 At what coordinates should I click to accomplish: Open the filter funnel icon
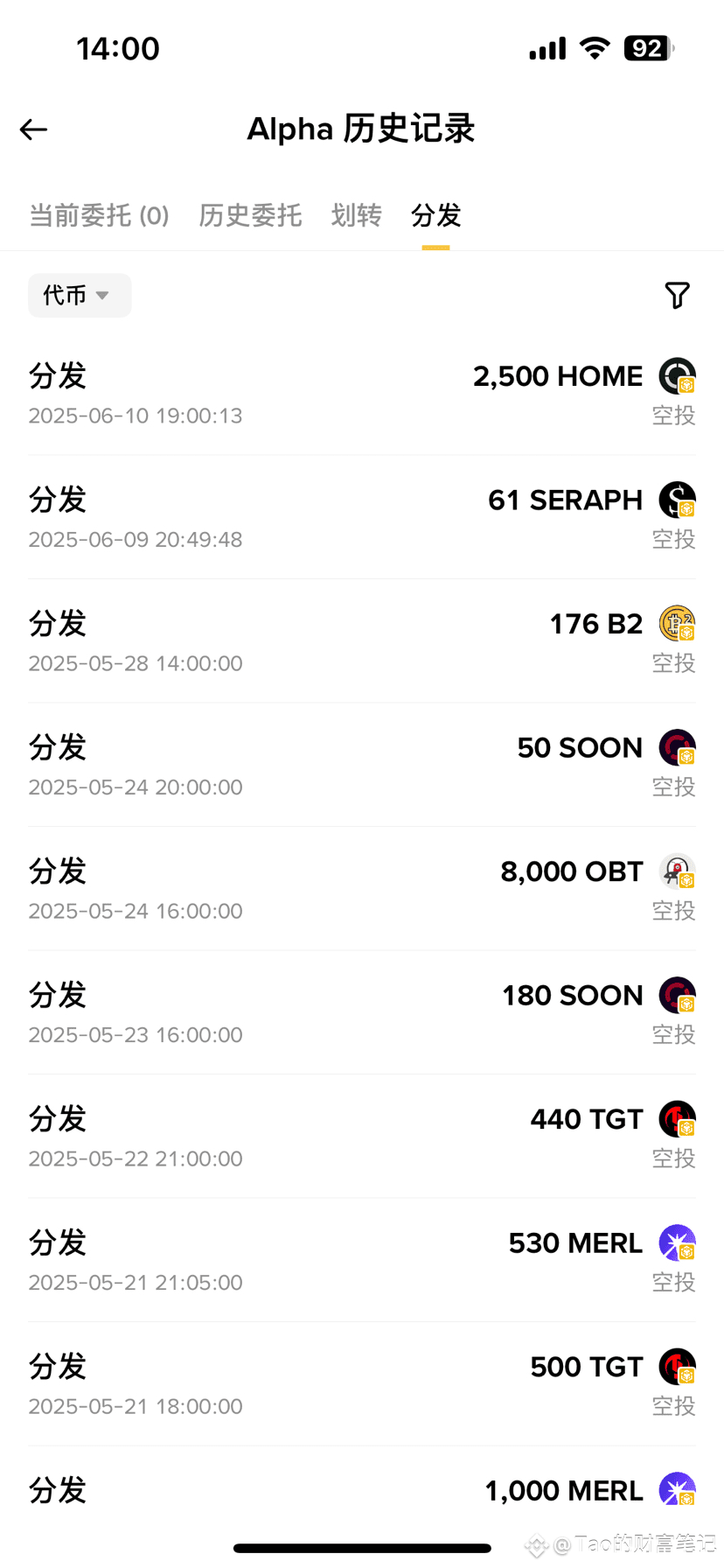tap(677, 296)
